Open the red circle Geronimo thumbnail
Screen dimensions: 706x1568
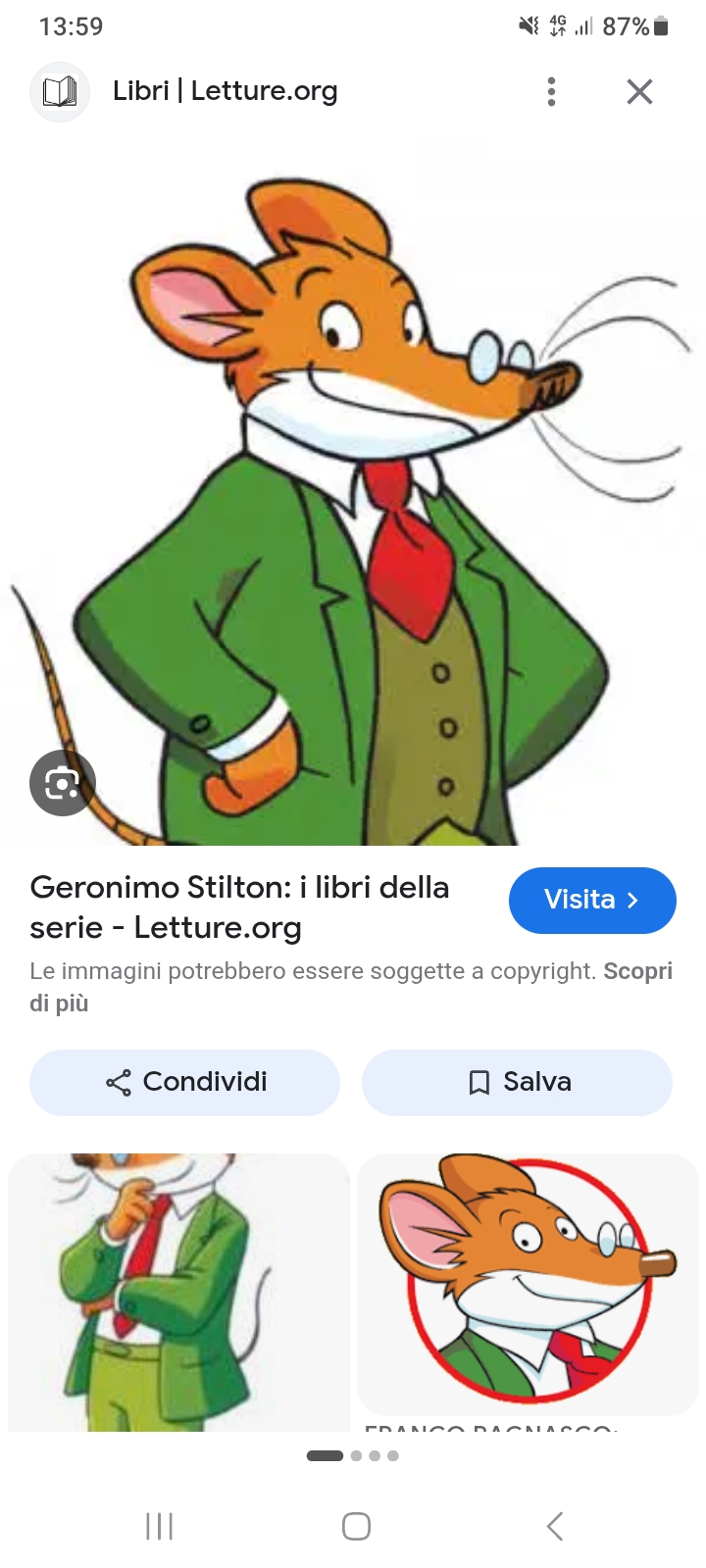[x=528, y=1282]
